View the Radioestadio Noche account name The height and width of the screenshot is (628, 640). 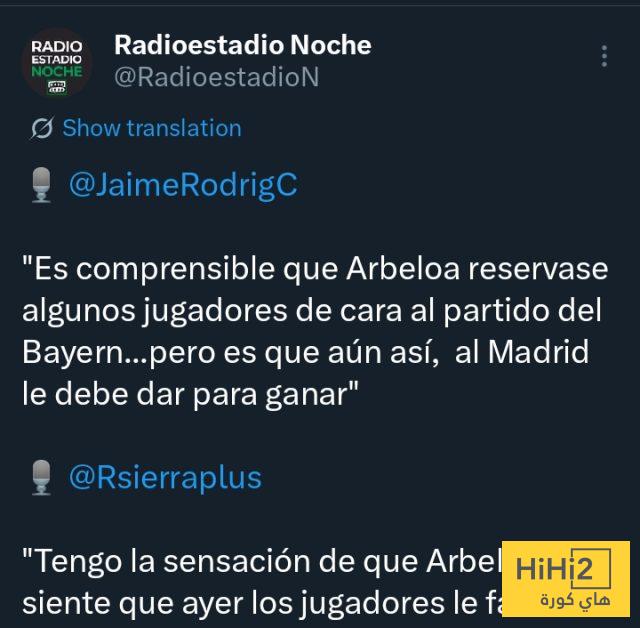242,45
